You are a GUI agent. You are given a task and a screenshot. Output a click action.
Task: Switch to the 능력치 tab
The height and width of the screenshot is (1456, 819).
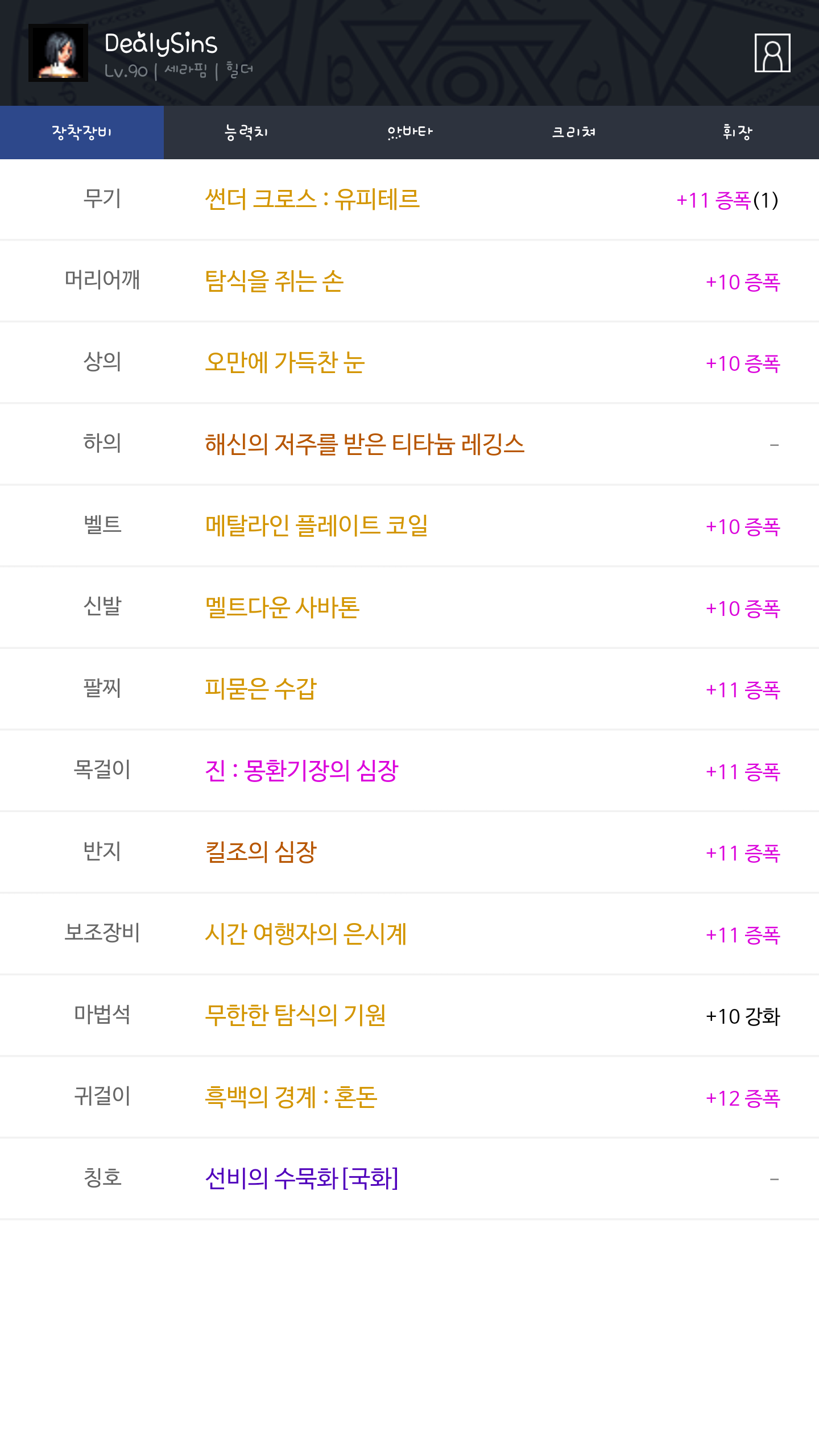[246, 133]
